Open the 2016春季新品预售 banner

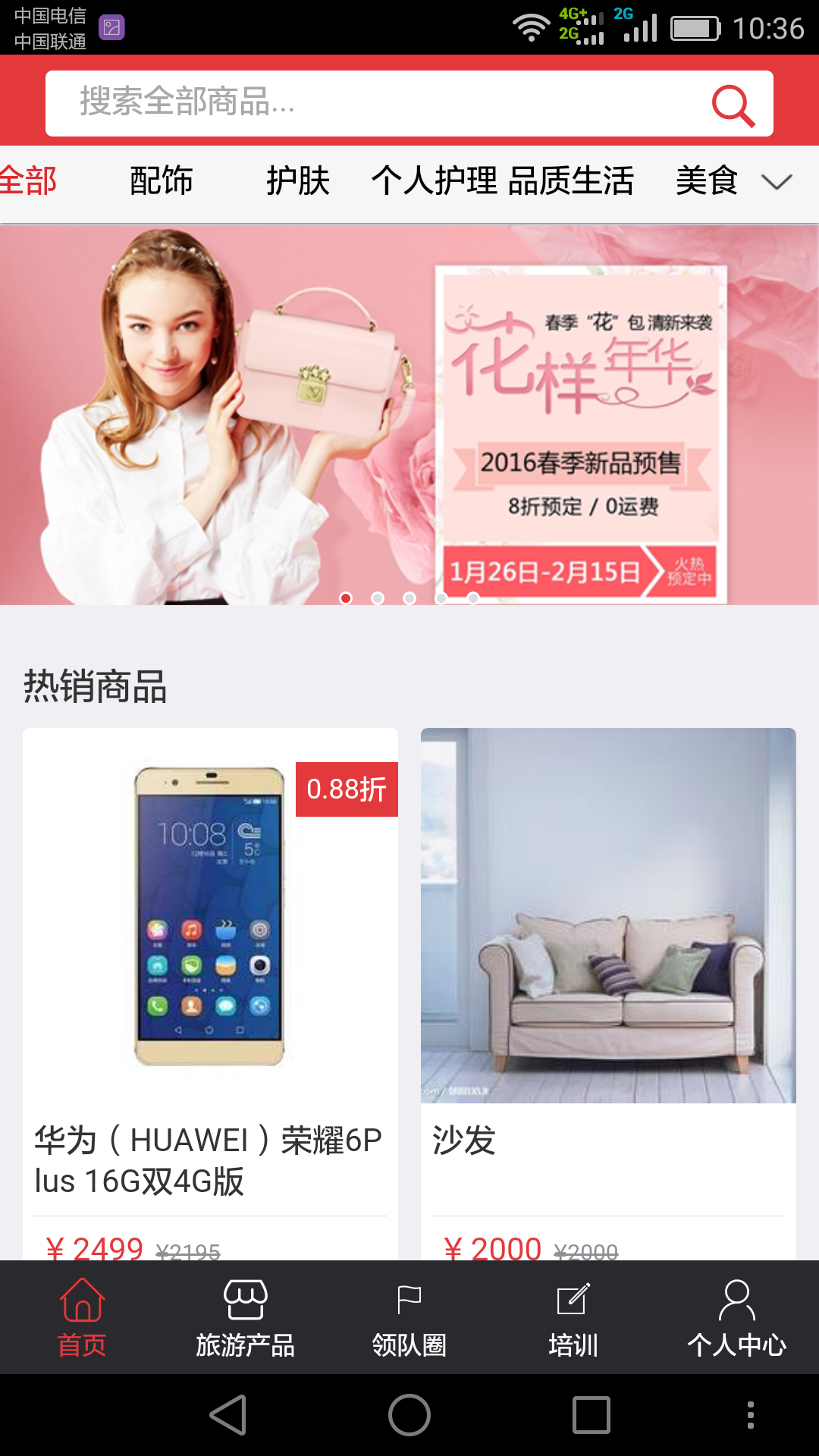409,414
